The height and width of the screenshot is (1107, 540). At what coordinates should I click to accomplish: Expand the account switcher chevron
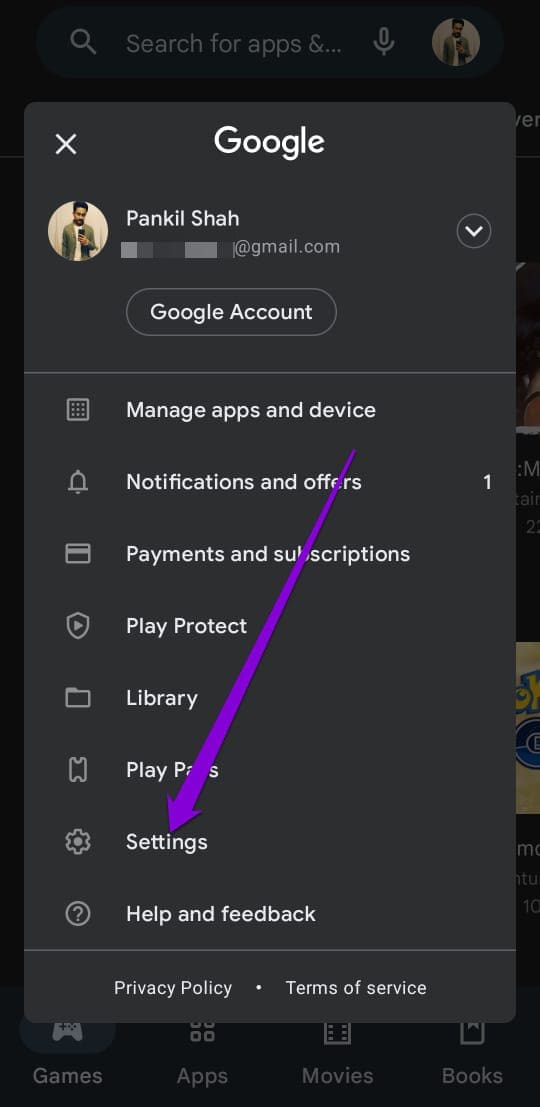pyautogui.click(x=474, y=232)
